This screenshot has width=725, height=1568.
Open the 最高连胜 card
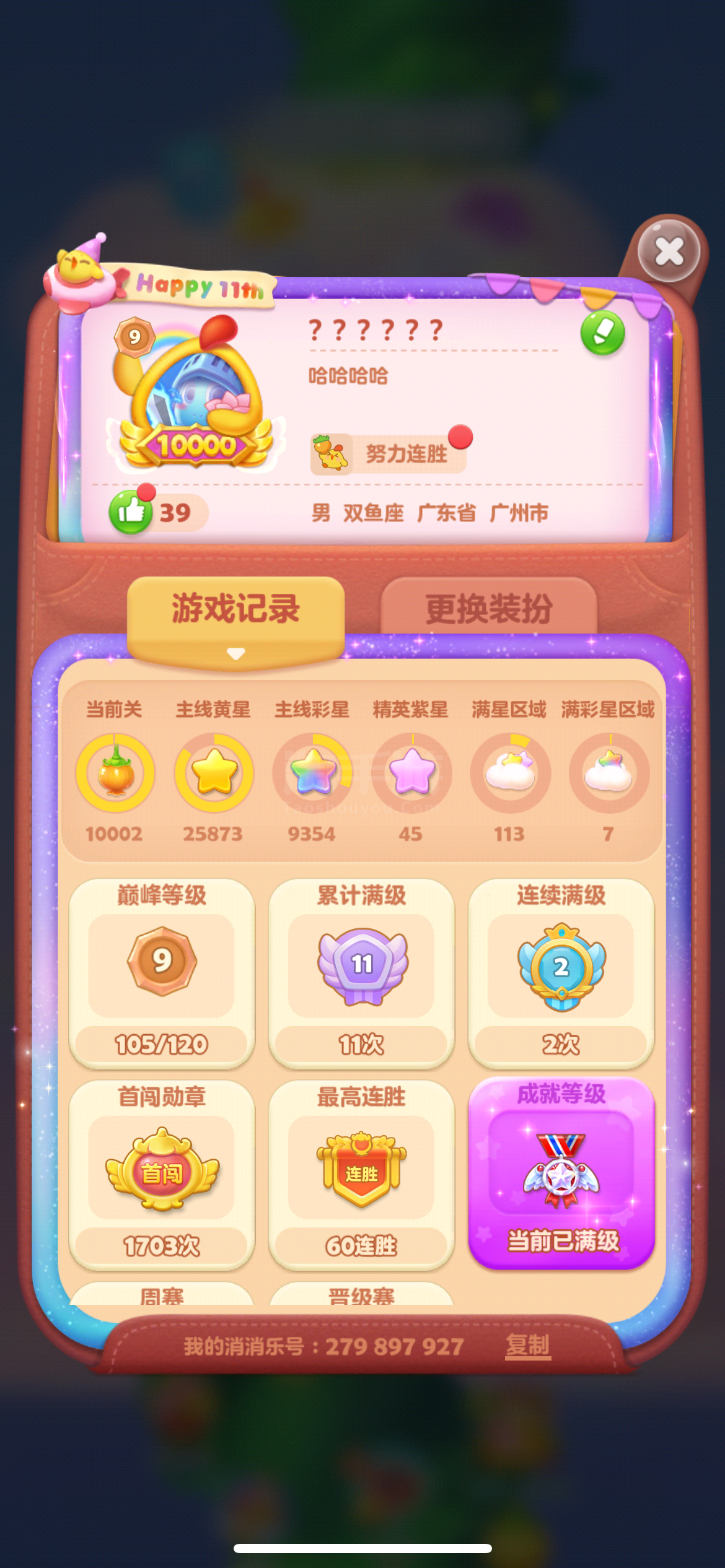361,1174
